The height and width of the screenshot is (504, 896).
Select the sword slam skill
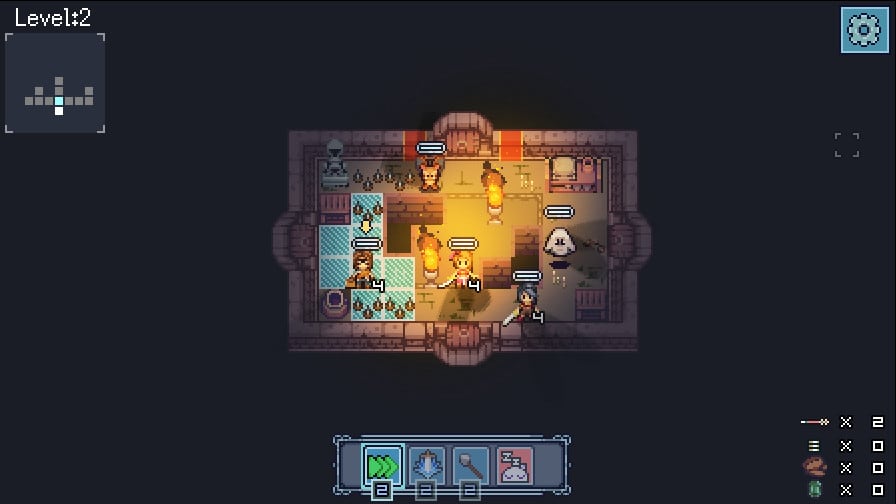[427, 465]
